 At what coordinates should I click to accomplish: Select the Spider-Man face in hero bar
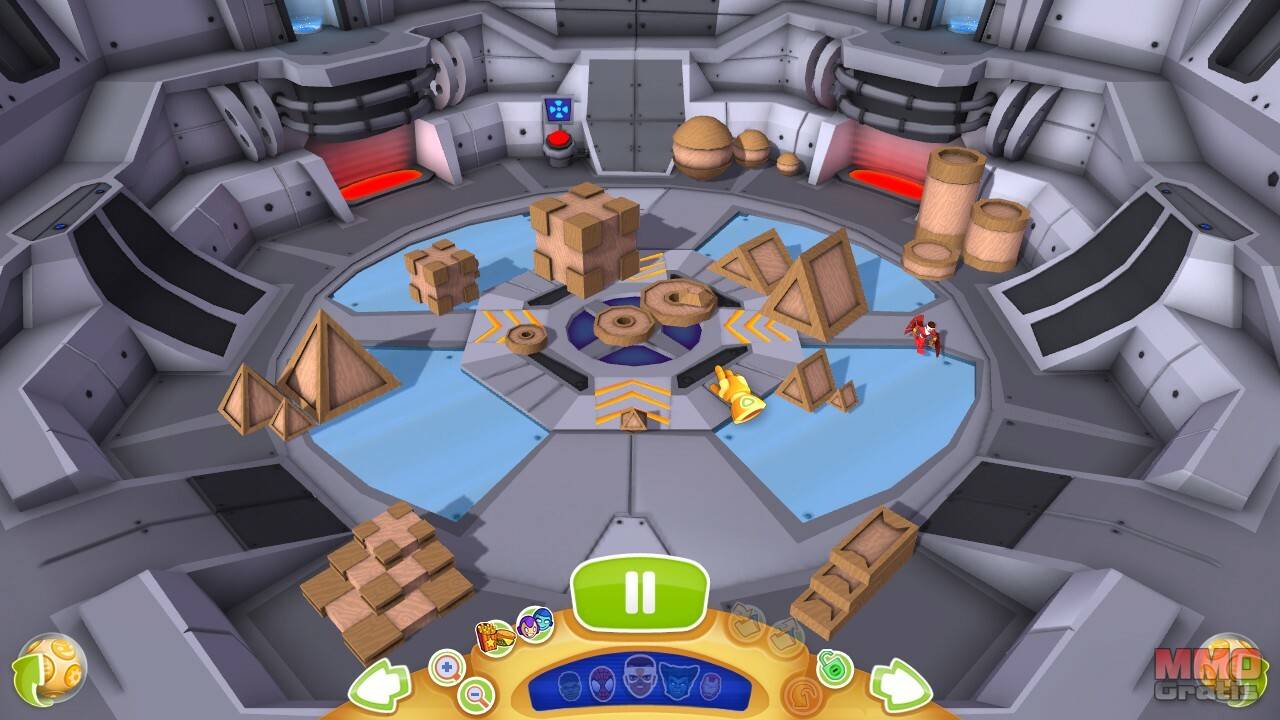602,682
